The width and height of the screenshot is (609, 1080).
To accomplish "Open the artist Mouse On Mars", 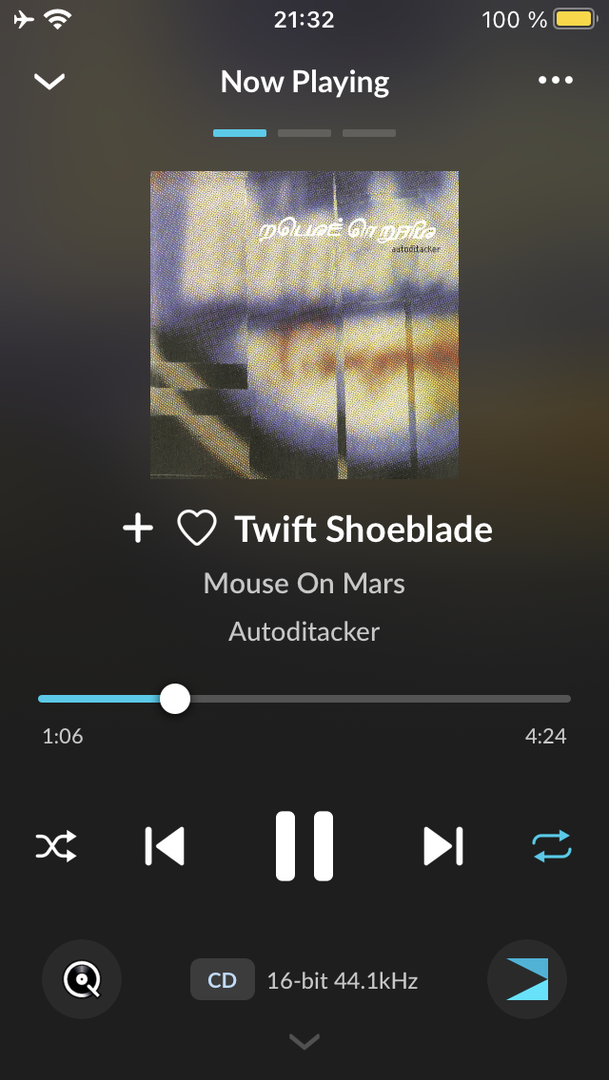I will click(304, 583).
